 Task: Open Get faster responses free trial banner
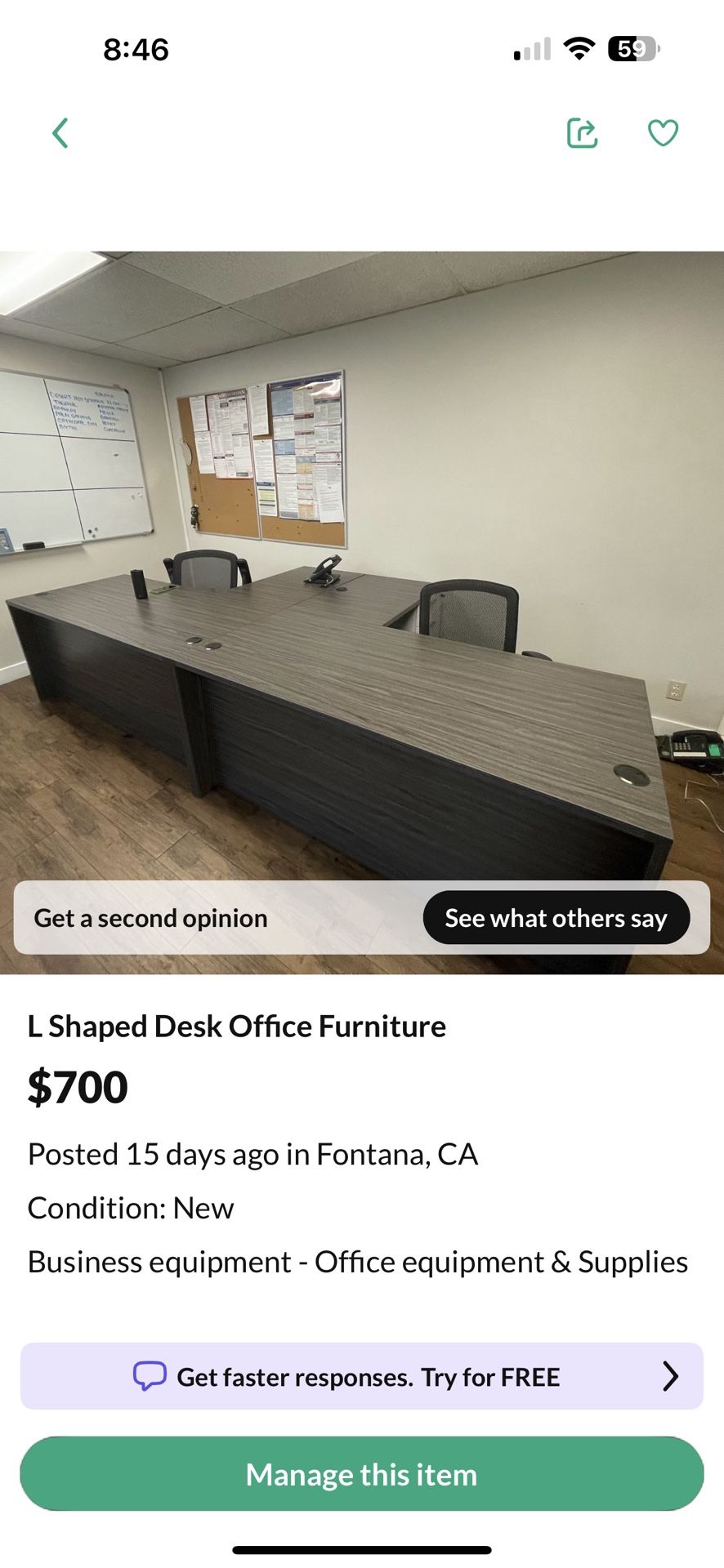[x=361, y=1376]
